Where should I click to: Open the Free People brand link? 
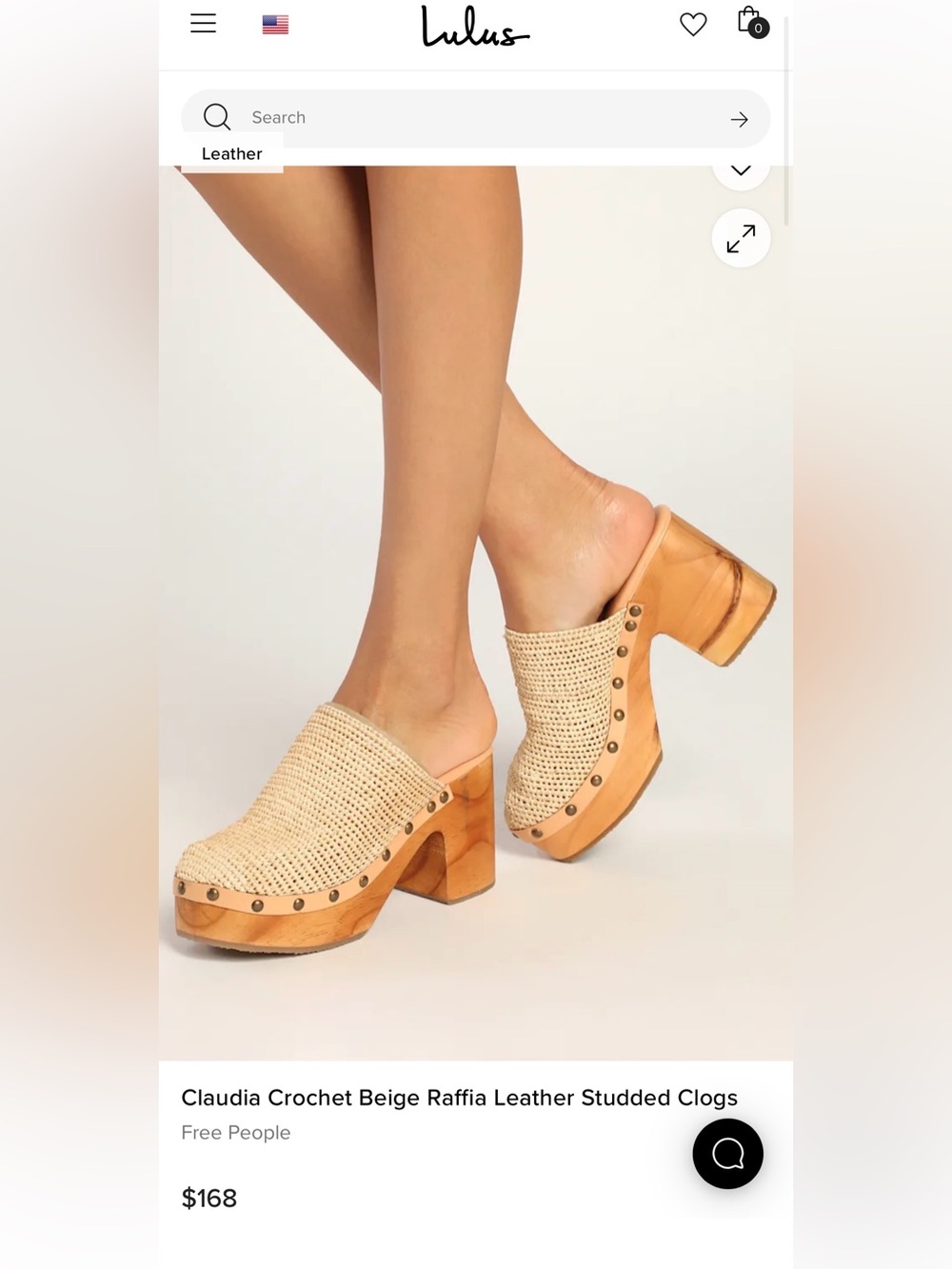point(236,1133)
